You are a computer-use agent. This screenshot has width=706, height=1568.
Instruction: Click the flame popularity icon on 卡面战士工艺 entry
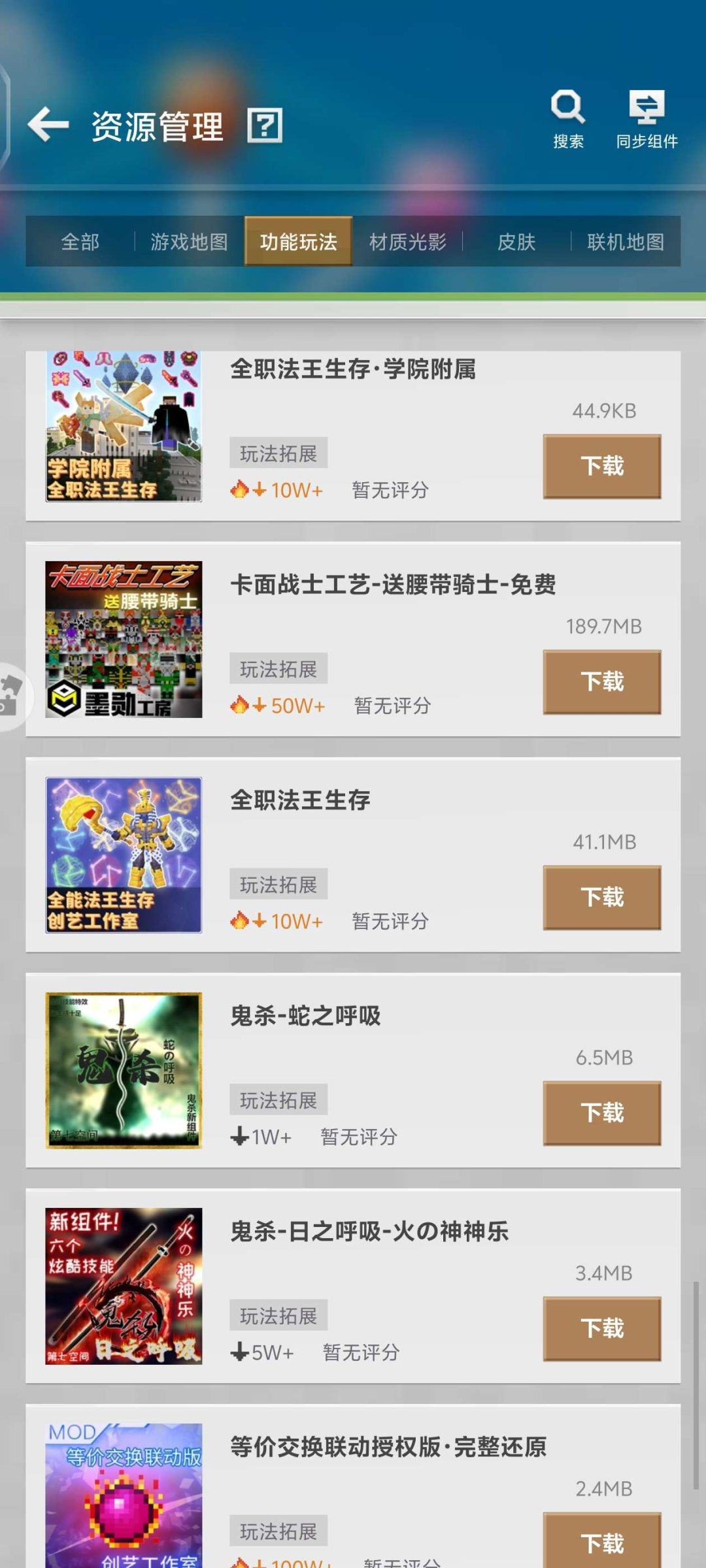(239, 705)
